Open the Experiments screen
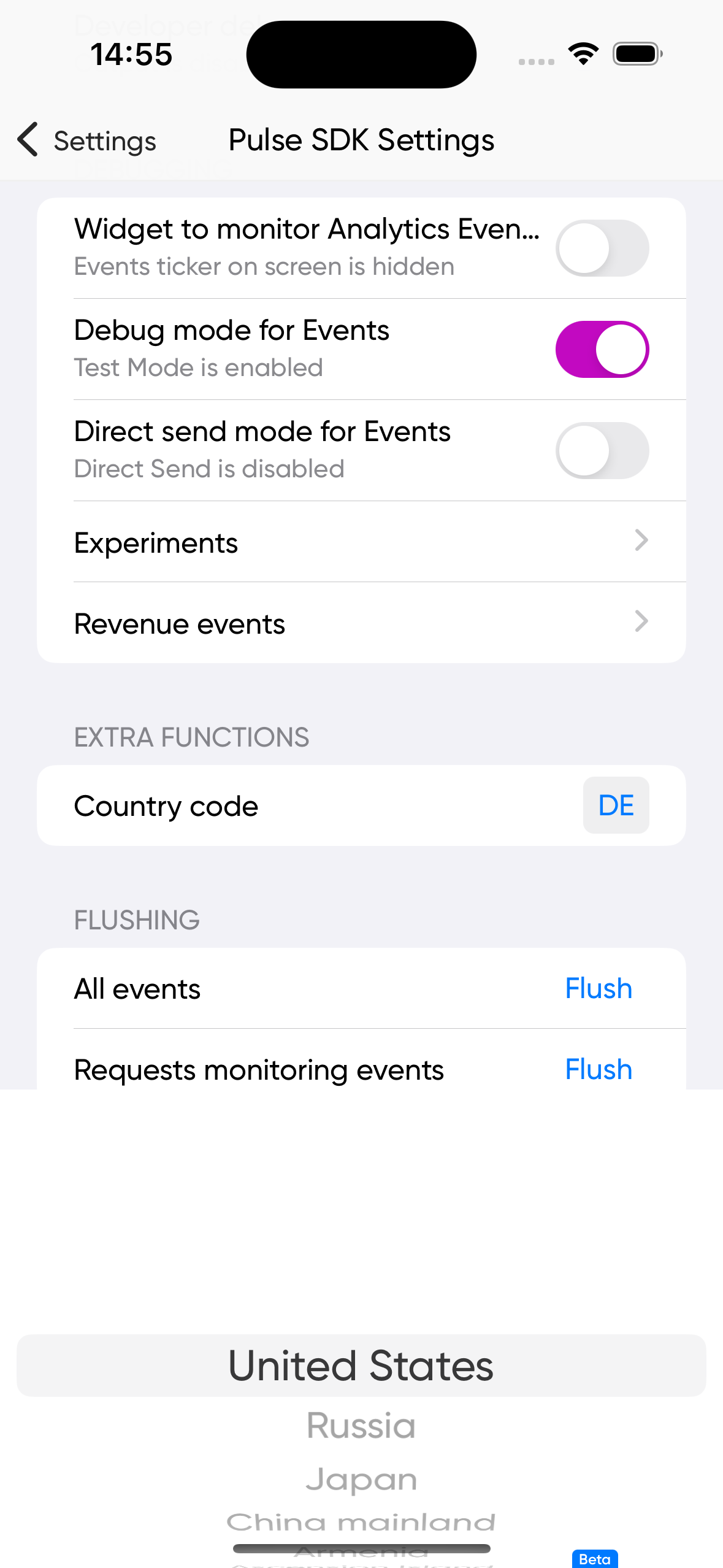The image size is (723, 1568). (362, 540)
